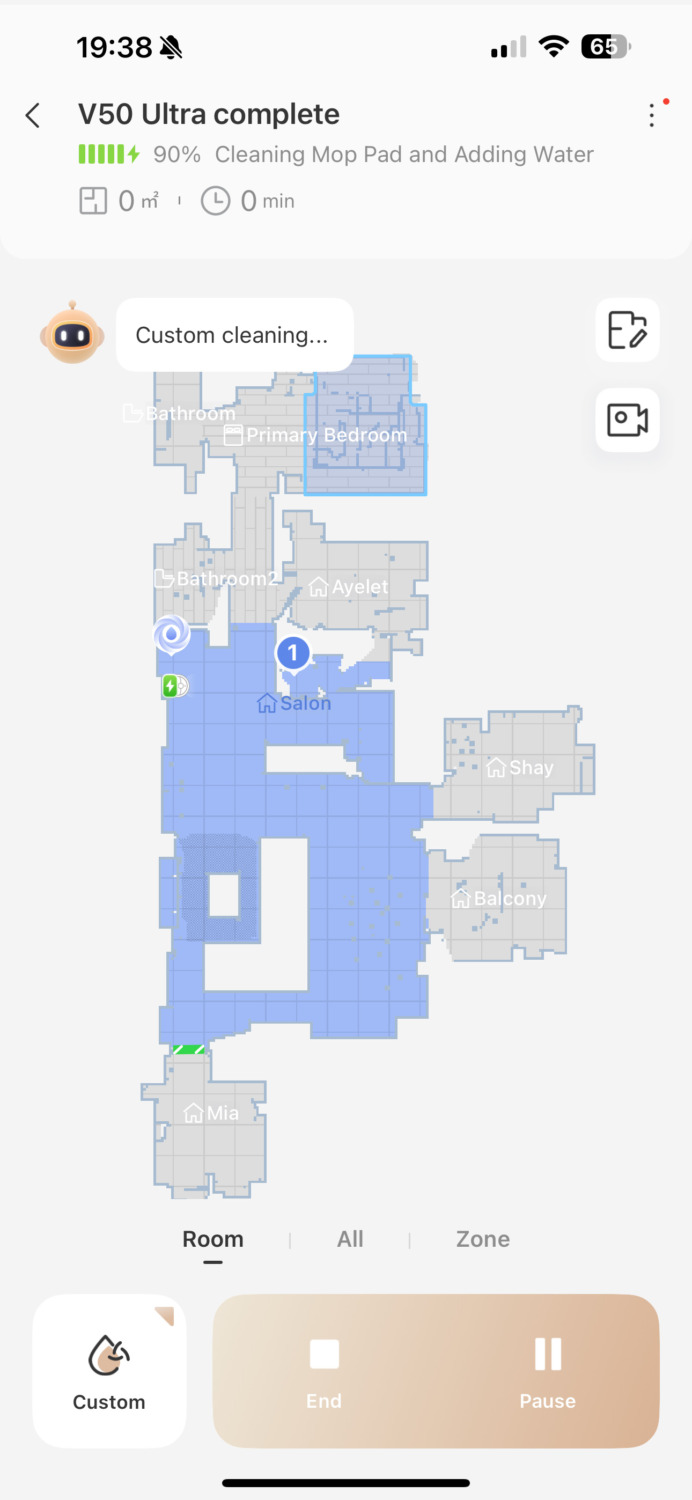Open the live camera view
This screenshot has width=692, height=1500.
pyautogui.click(x=627, y=420)
